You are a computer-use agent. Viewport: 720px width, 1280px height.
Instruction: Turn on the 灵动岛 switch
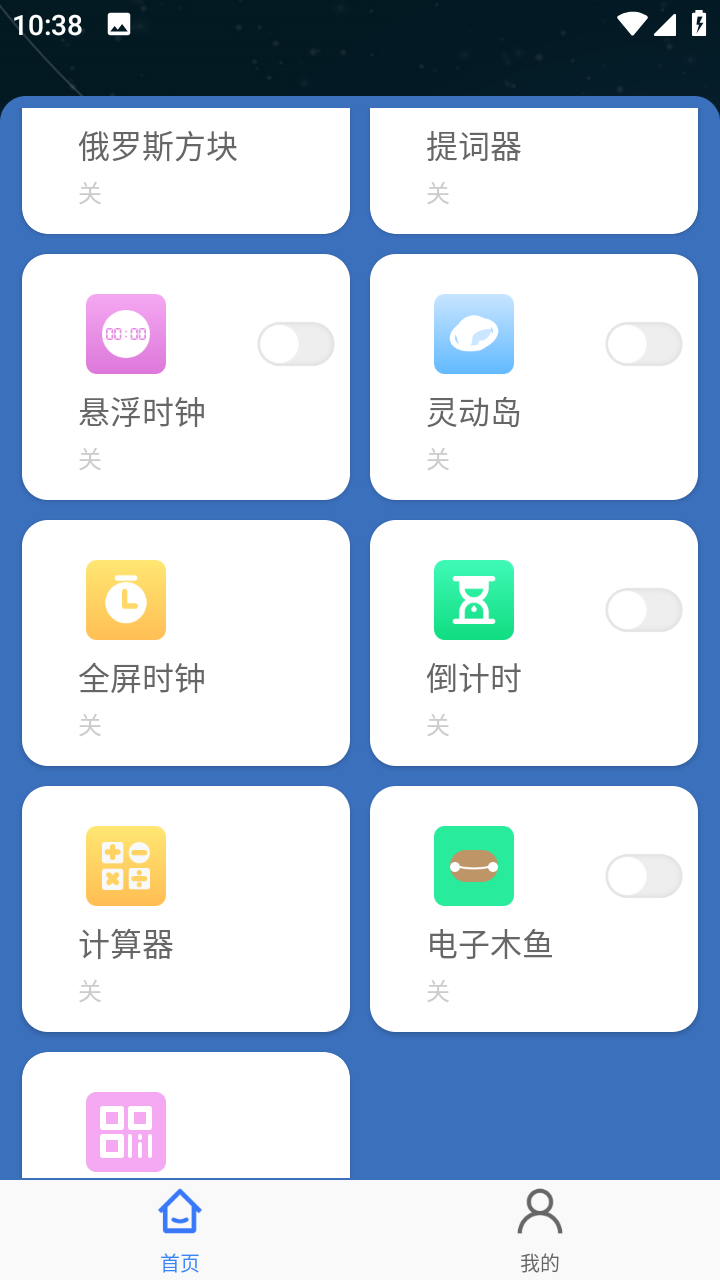643,343
